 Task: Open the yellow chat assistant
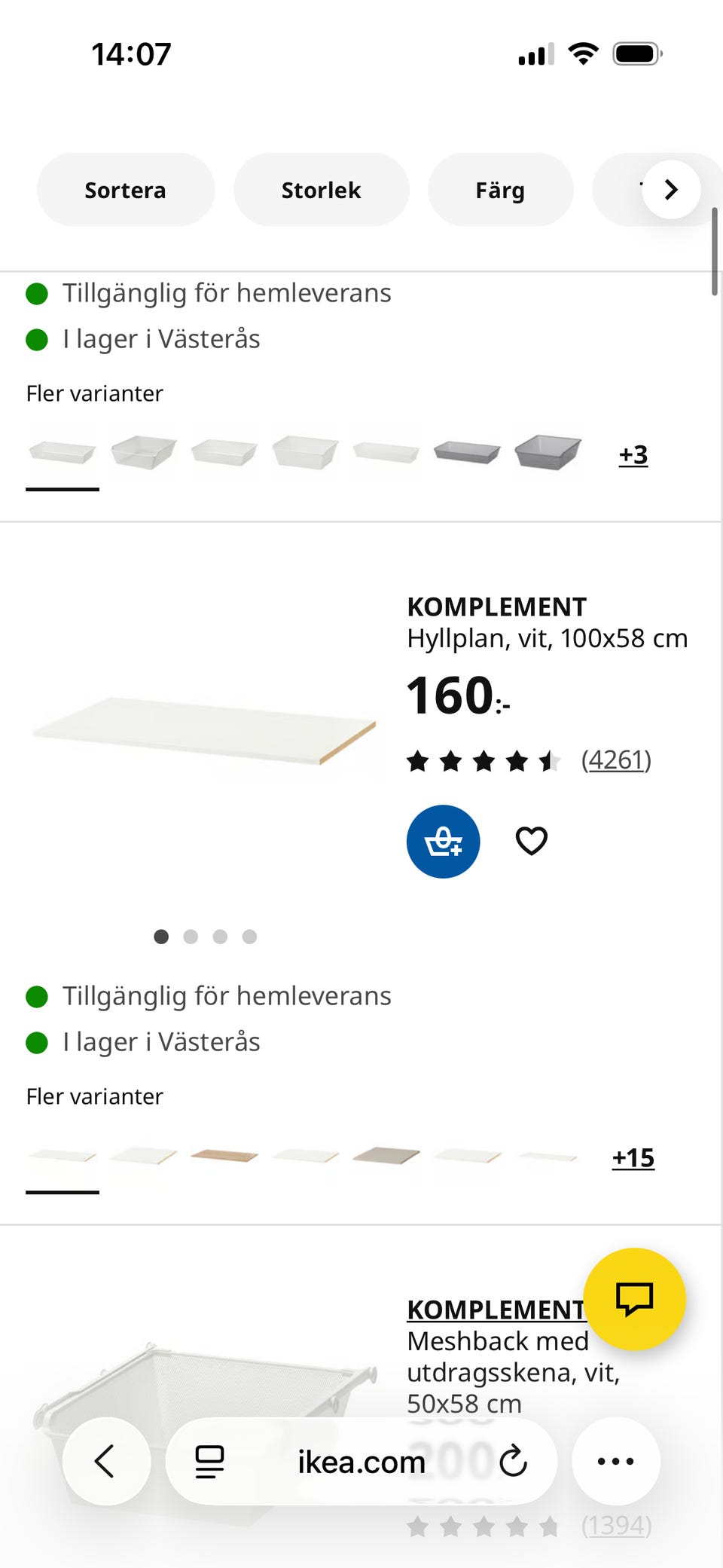(x=636, y=1299)
